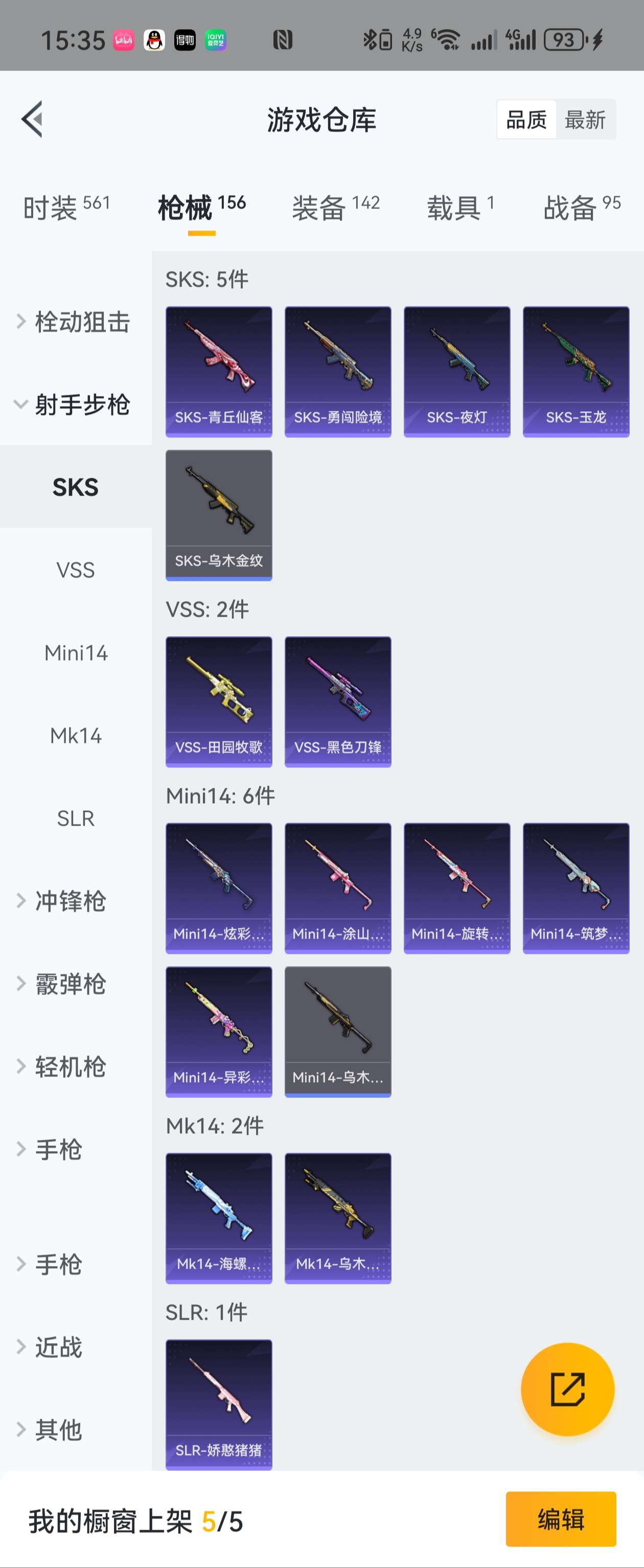View the SLR-娇憨猪猪 skin
Viewport: 644px width, 1568px height.
(x=219, y=1405)
